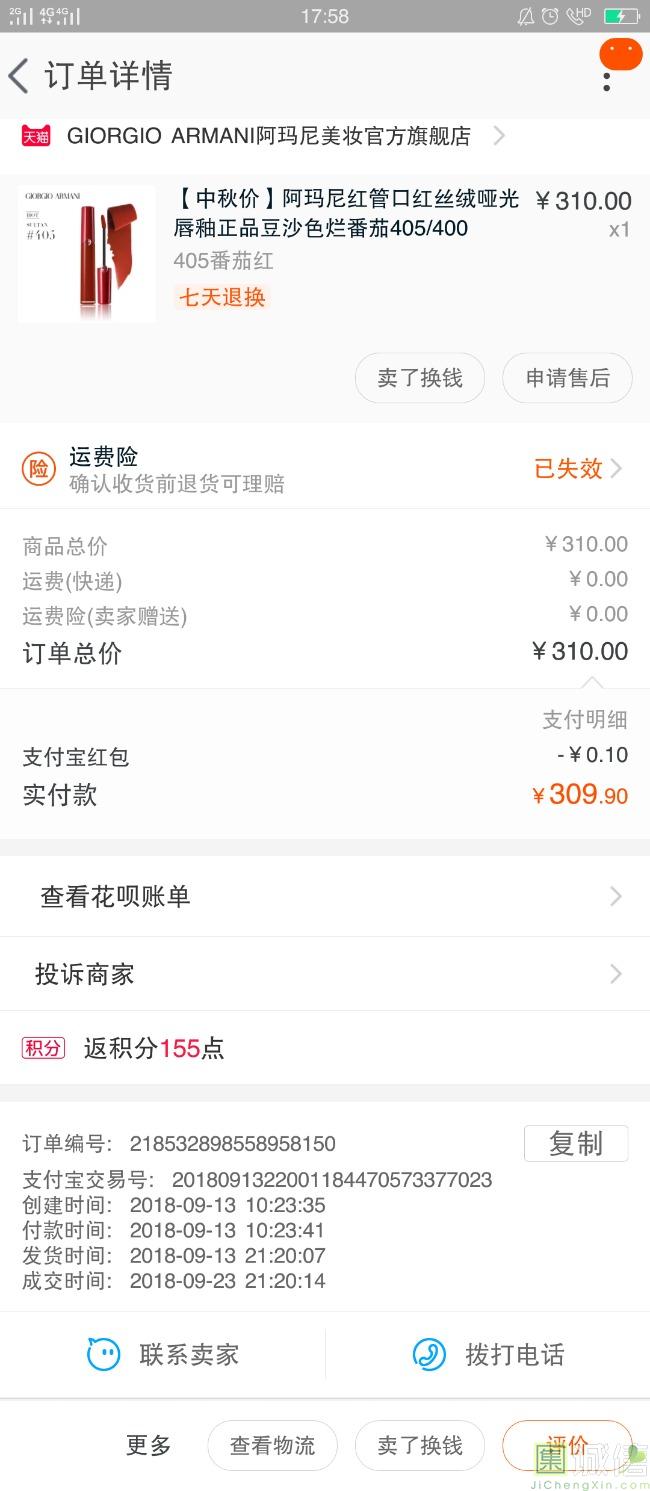Open the 更多 options
Screen dimensions: 650x1491
coord(149,1445)
